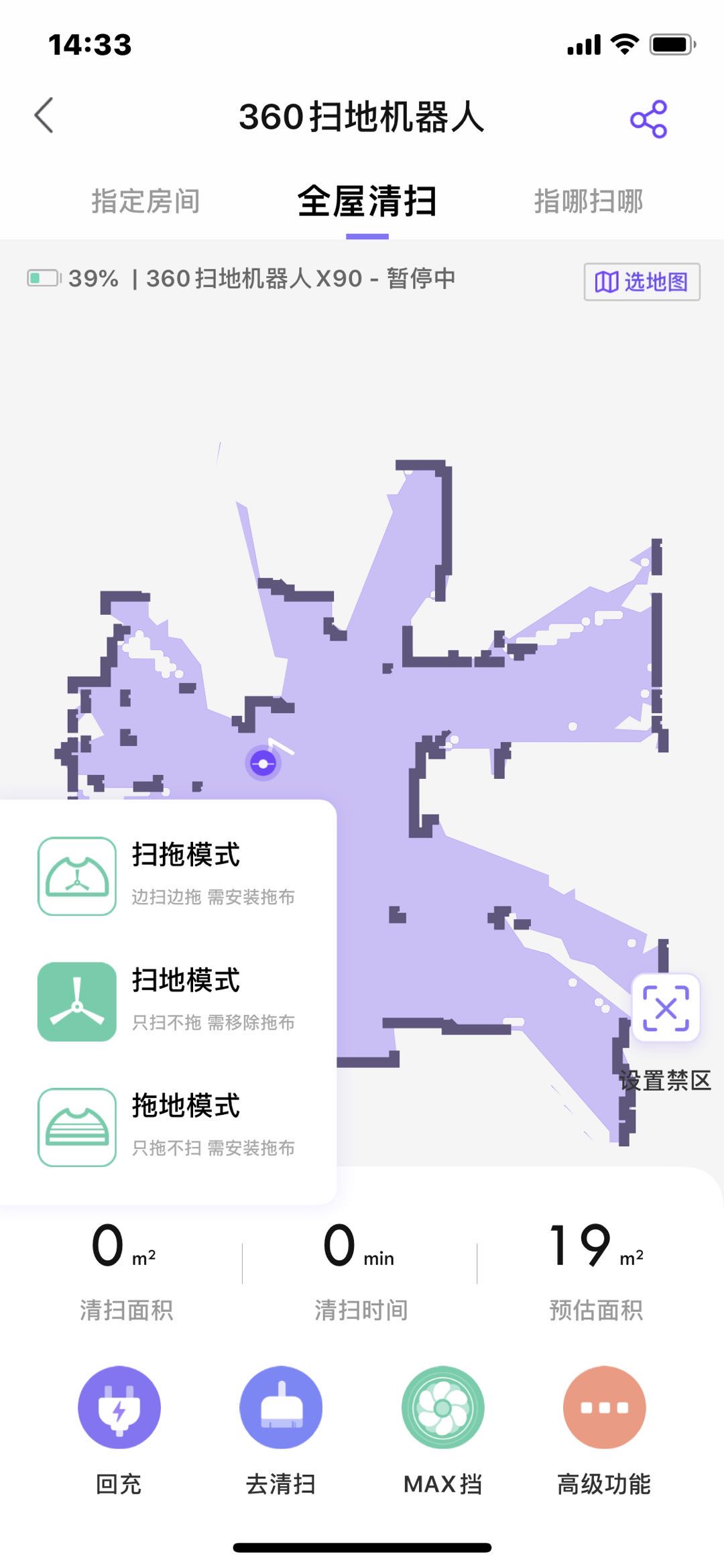The width and height of the screenshot is (724, 1568).
Task: Change suction level via MAX挡
Action: point(442,1408)
